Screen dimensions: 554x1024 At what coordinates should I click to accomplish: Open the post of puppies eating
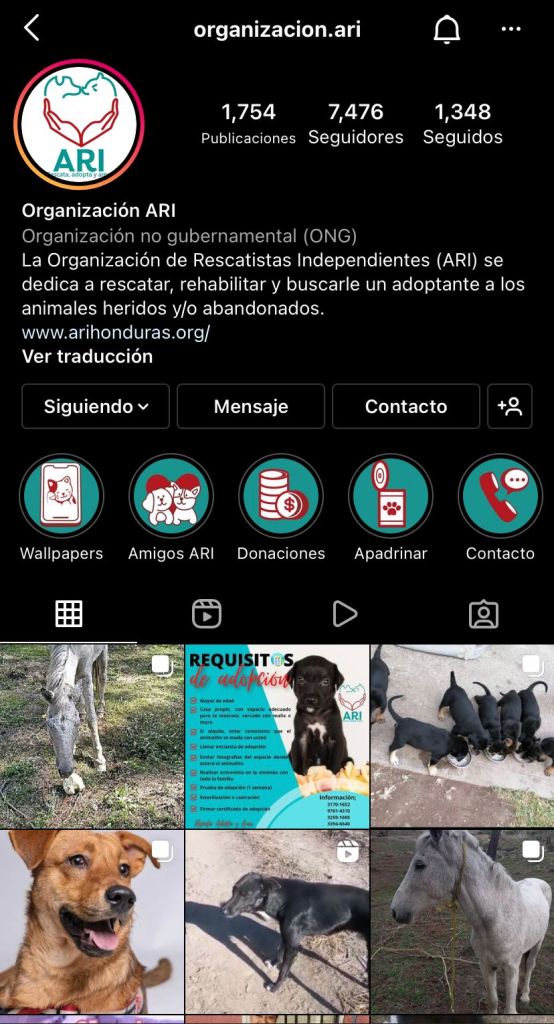(463, 737)
